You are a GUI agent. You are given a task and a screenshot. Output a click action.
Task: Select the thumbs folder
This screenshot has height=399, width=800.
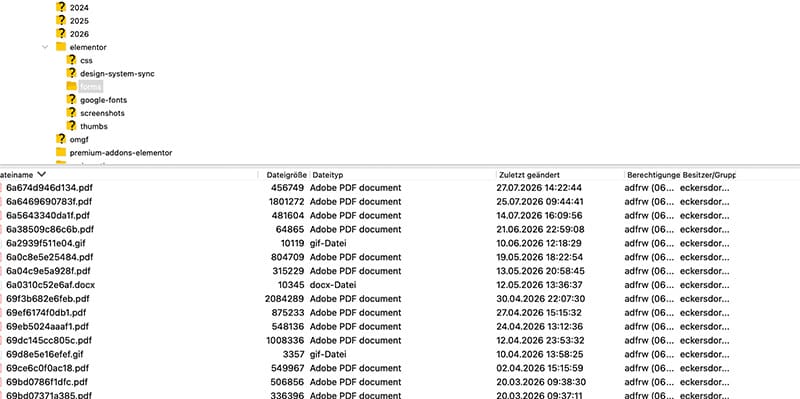coord(93,127)
